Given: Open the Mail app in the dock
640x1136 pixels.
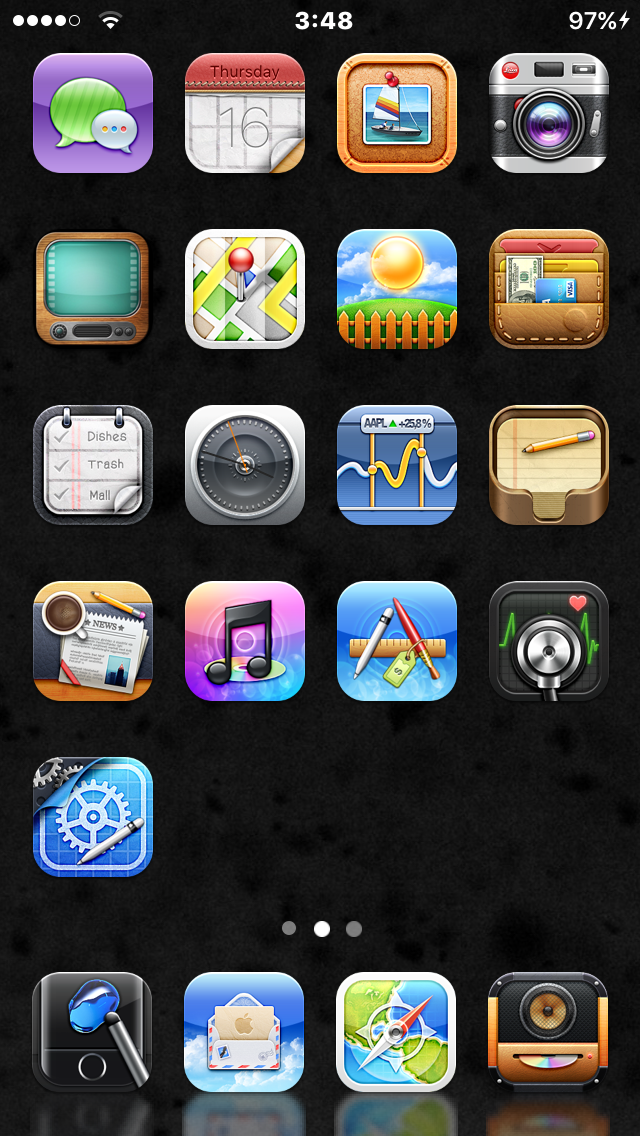Looking at the screenshot, I should (x=244, y=1031).
